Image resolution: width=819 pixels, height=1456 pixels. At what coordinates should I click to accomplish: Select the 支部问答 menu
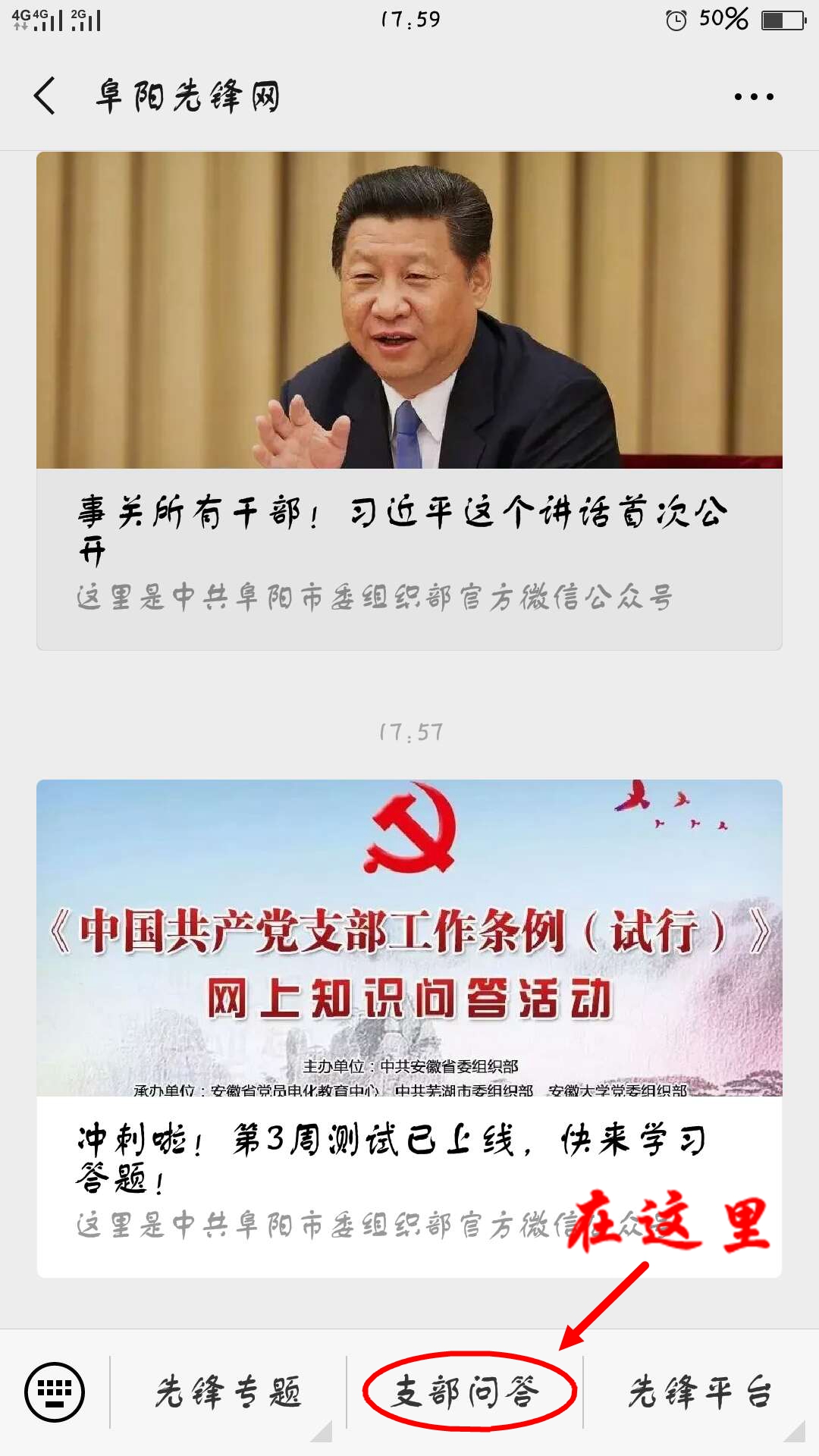tap(466, 1392)
